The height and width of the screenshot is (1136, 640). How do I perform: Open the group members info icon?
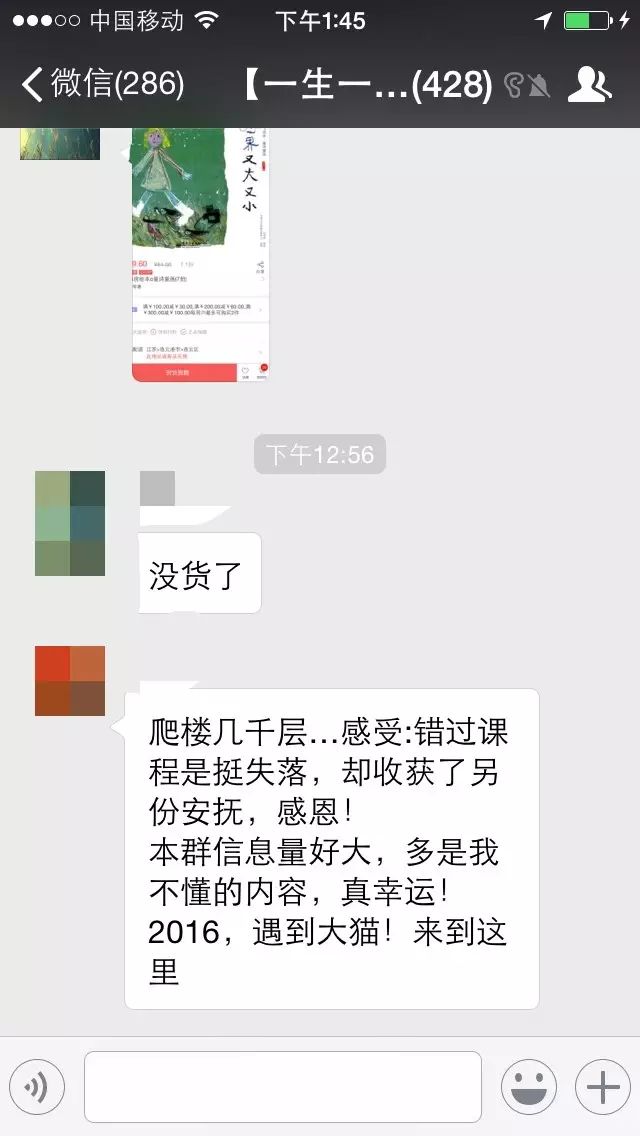pos(589,85)
